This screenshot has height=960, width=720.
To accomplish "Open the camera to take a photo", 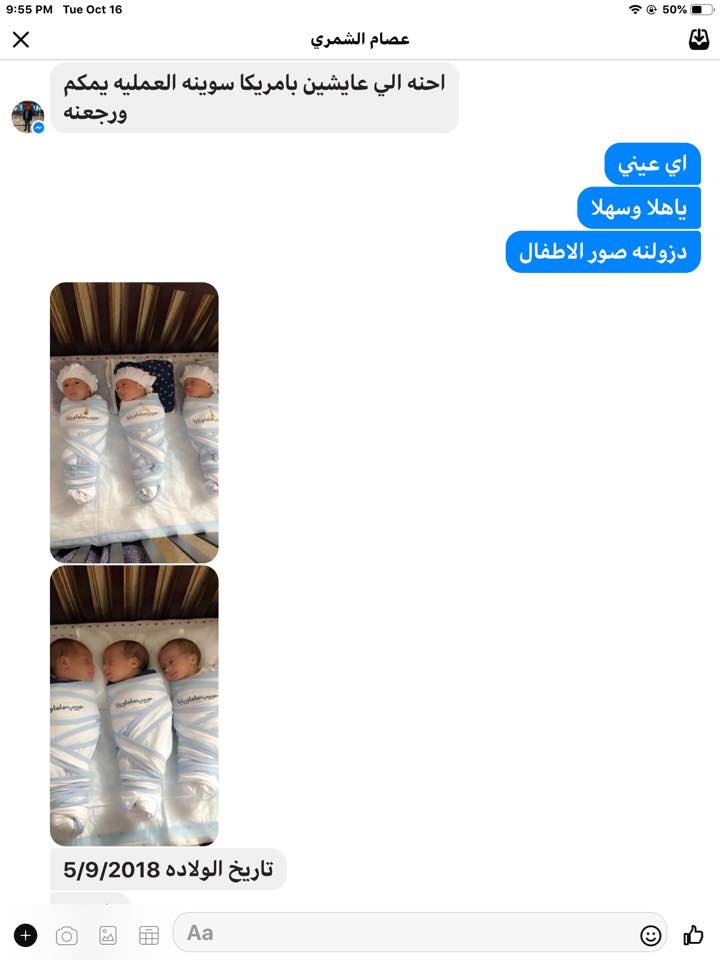I will (67, 936).
